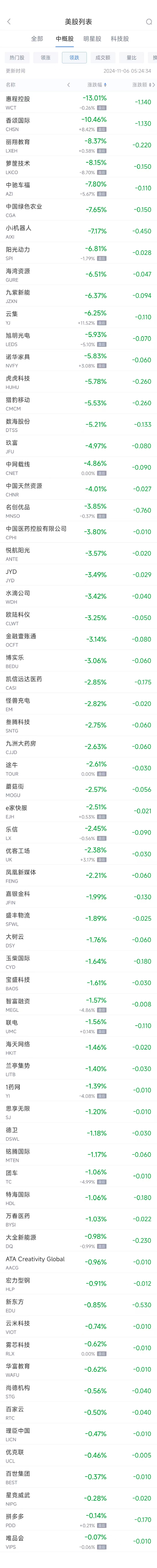Image resolution: width=157 pixels, height=1568 pixels.
Task: Open the 小i机器人 AIXI stock row
Action: [78, 231]
